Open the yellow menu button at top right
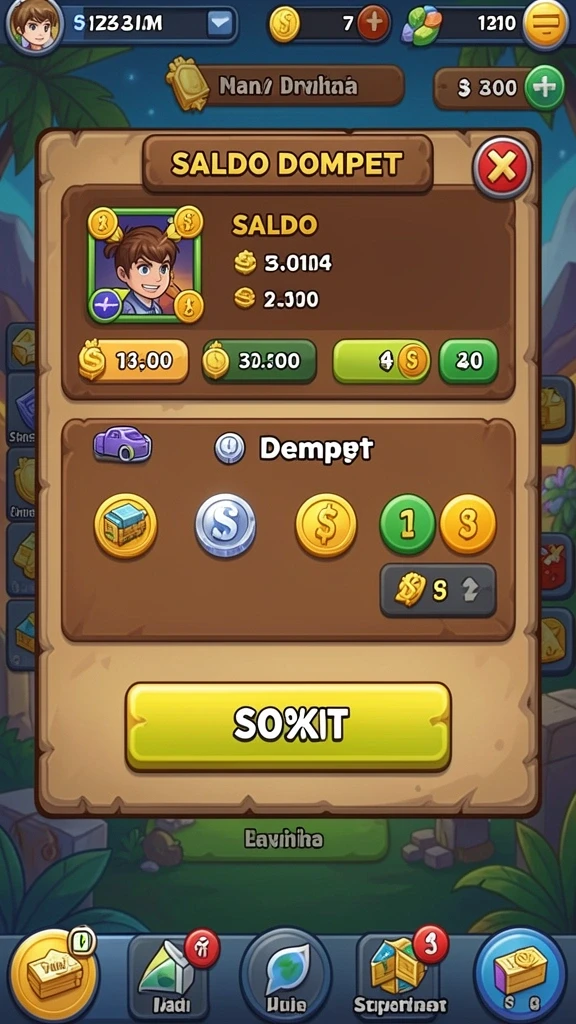Screen dimensions: 576x1024 tap(545, 25)
